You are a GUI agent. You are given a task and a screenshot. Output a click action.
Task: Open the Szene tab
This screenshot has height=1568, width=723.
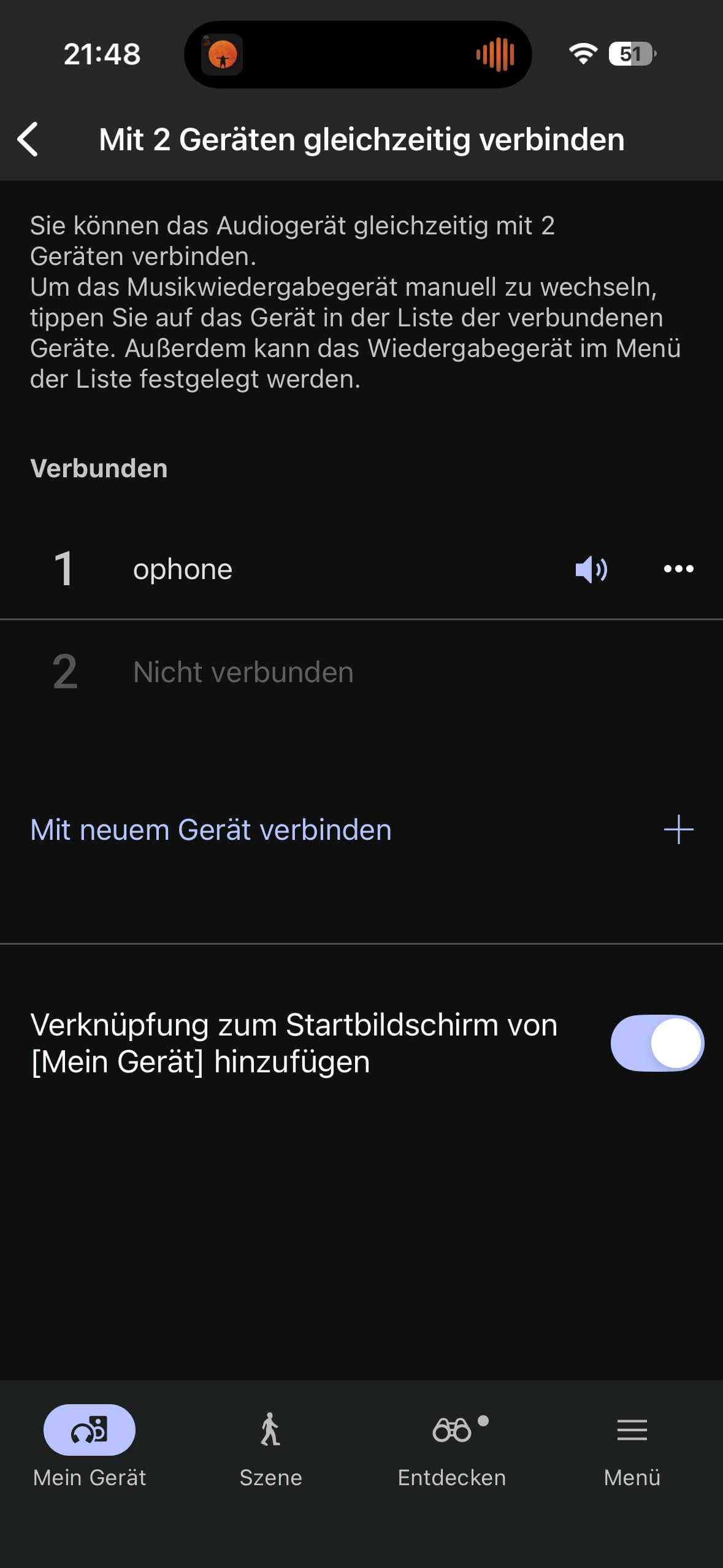(270, 1447)
